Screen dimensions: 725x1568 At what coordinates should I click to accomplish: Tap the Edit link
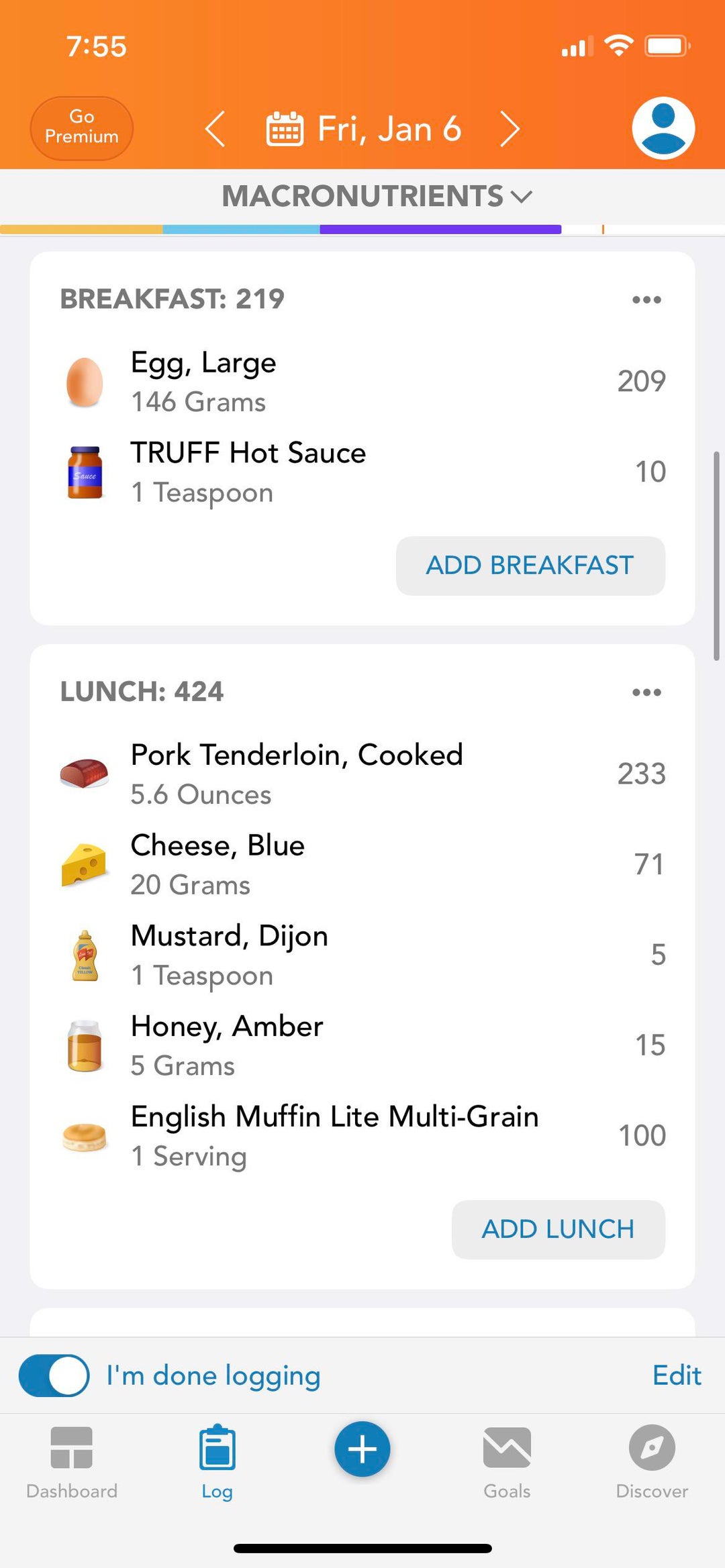click(x=677, y=1375)
